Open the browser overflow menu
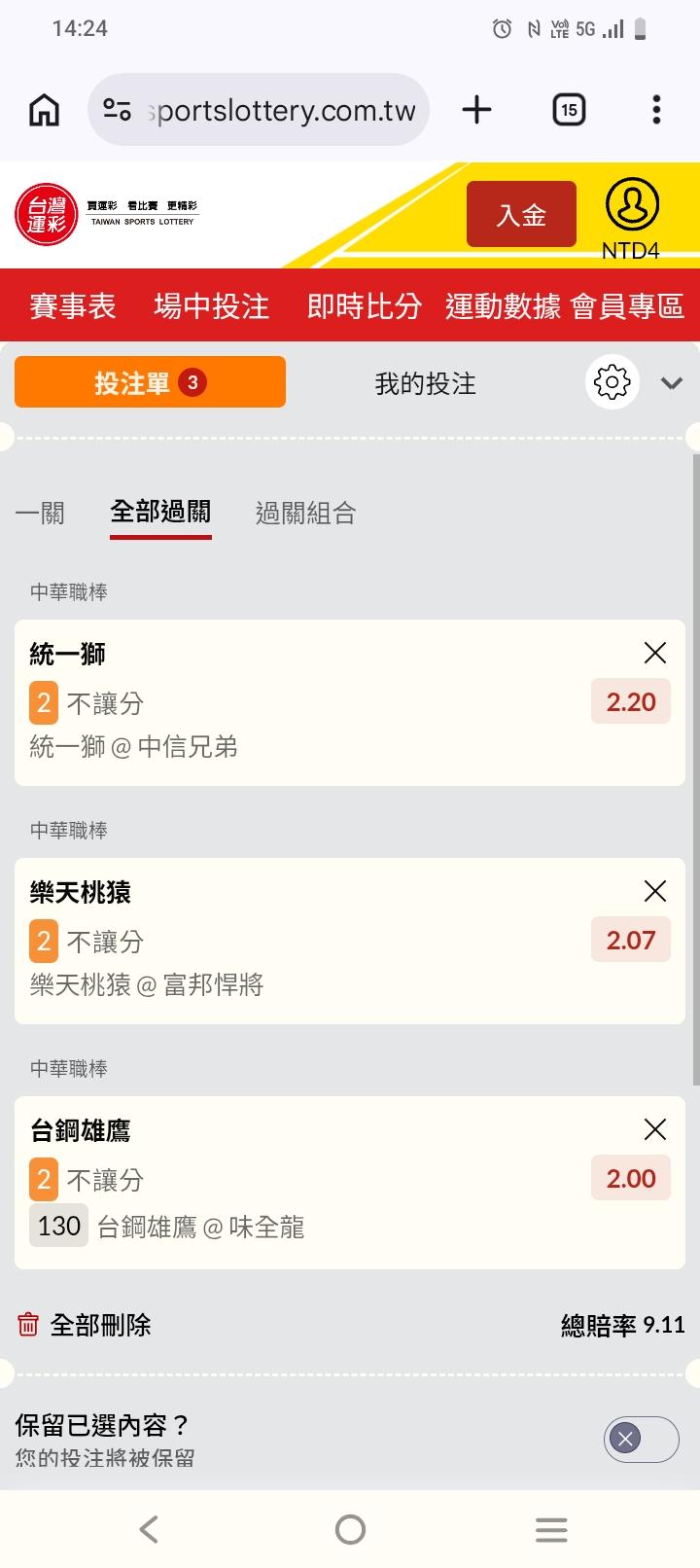Viewport: 700px width, 1568px height. 657,110
